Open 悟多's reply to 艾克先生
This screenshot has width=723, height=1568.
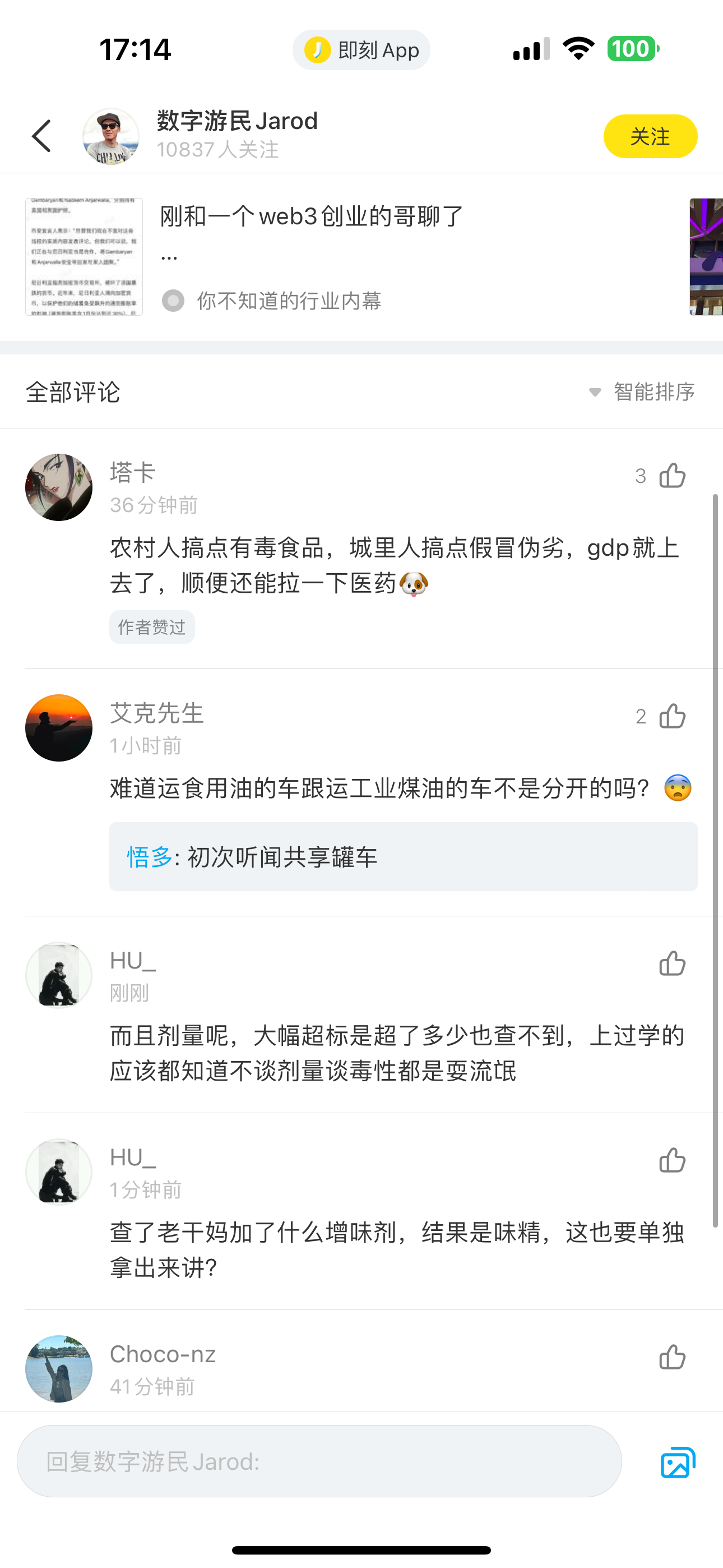pos(404,857)
